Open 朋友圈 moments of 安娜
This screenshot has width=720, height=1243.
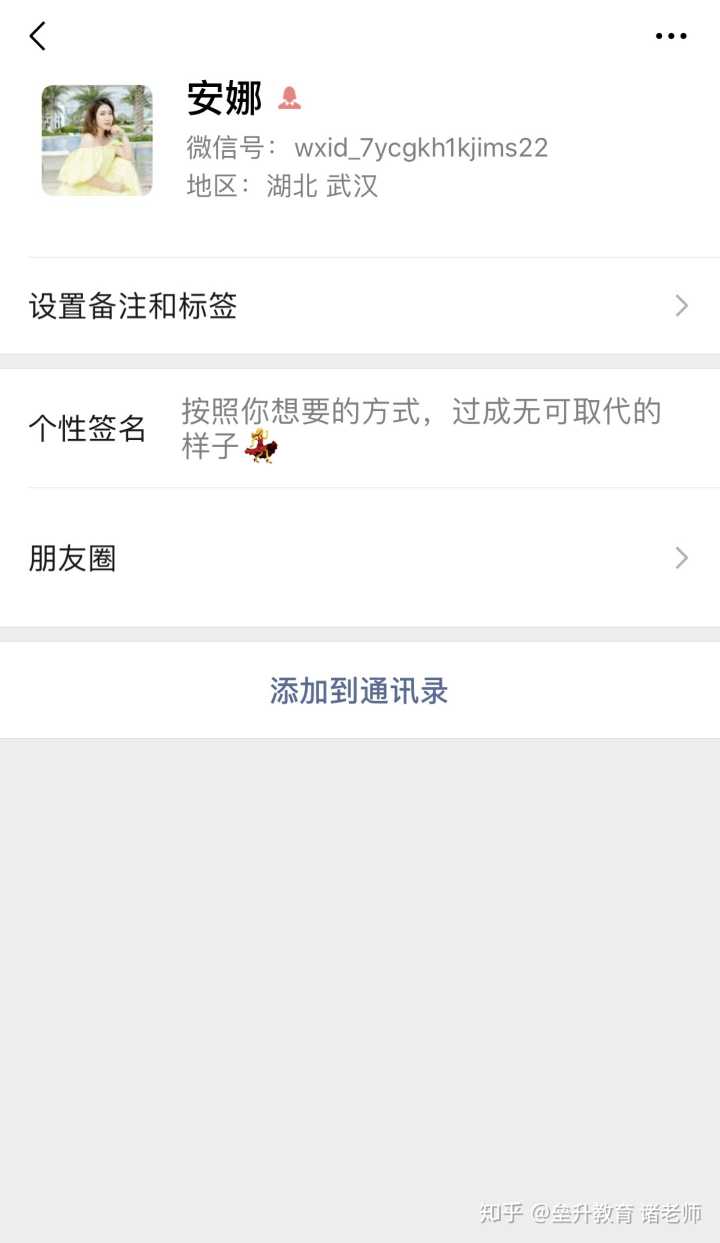click(359, 558)
